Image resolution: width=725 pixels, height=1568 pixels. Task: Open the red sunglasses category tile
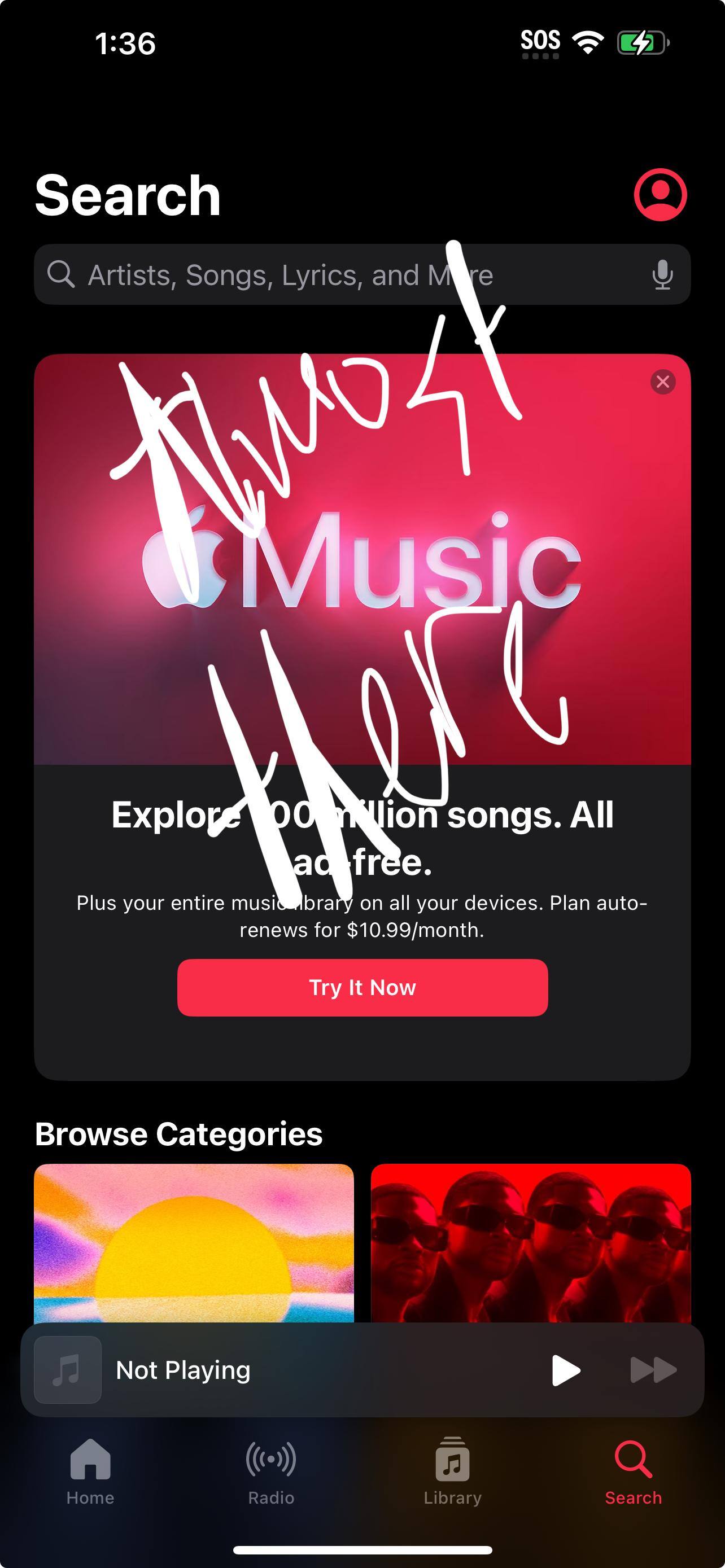tap(530, 1242)
